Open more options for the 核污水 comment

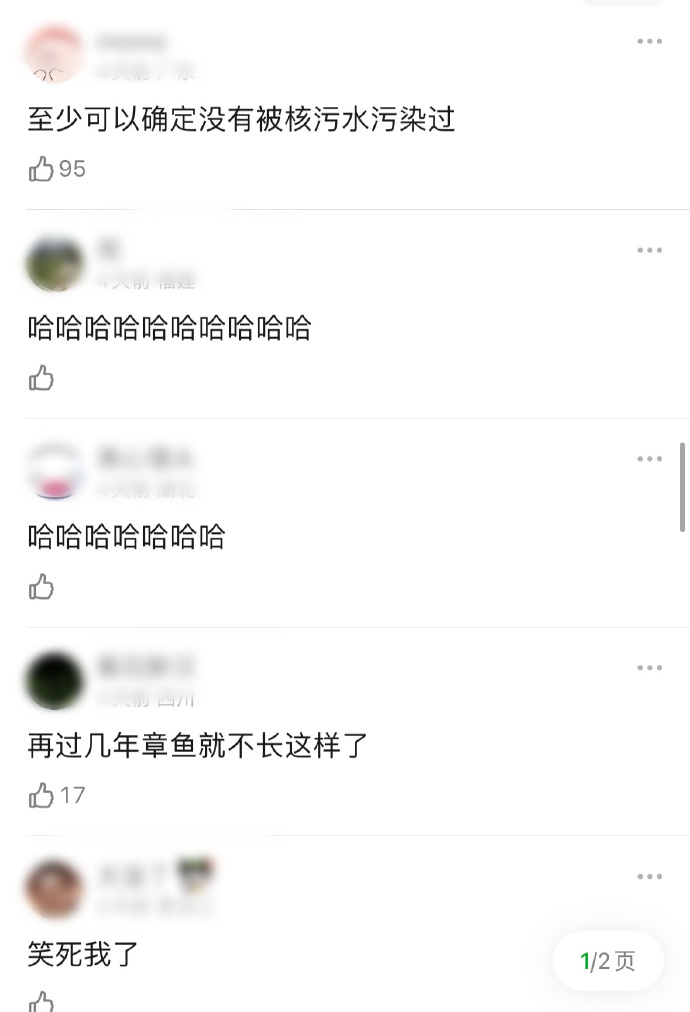click(650, 41)
